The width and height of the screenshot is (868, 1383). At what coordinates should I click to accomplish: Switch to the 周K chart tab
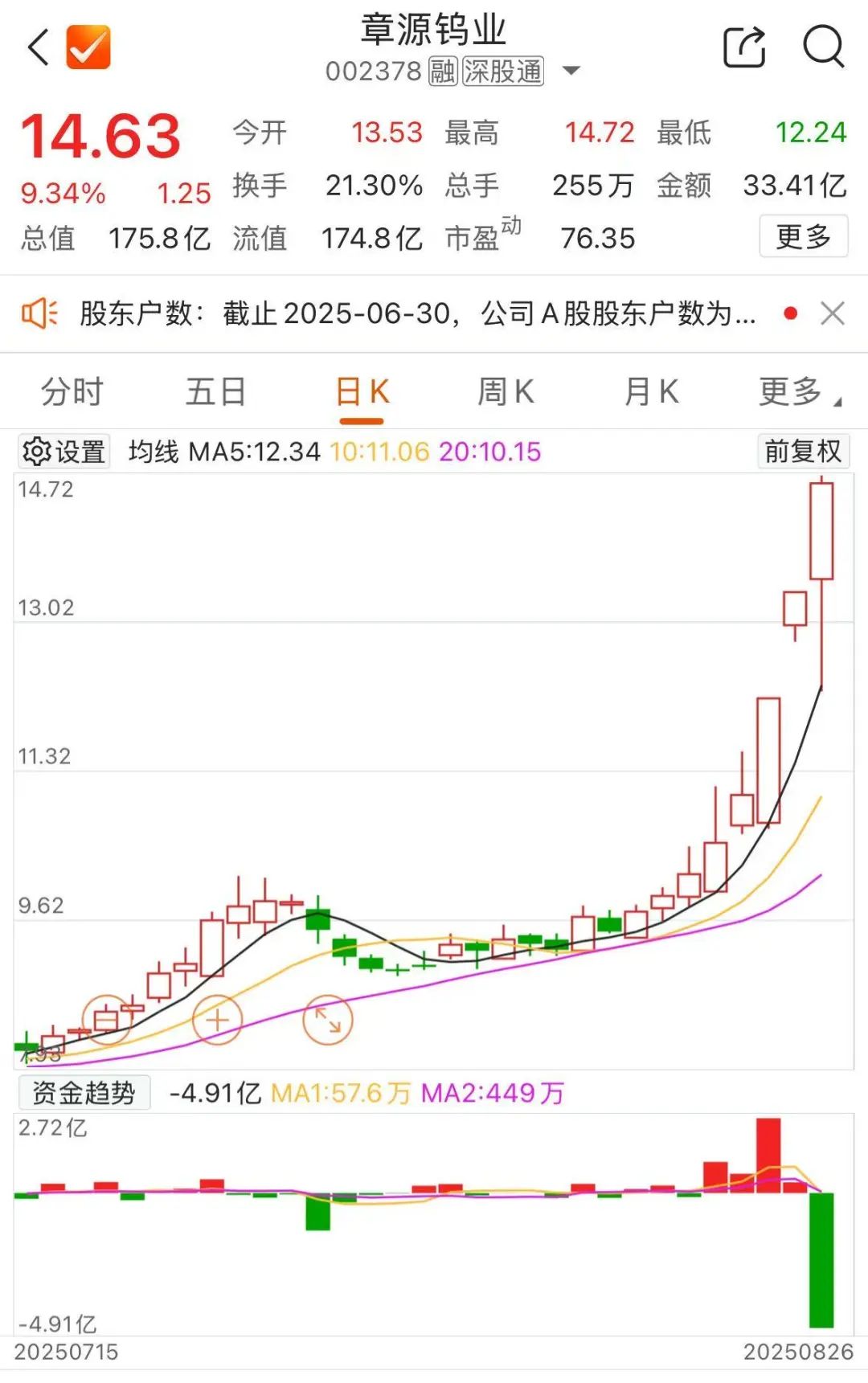(505, 392)
